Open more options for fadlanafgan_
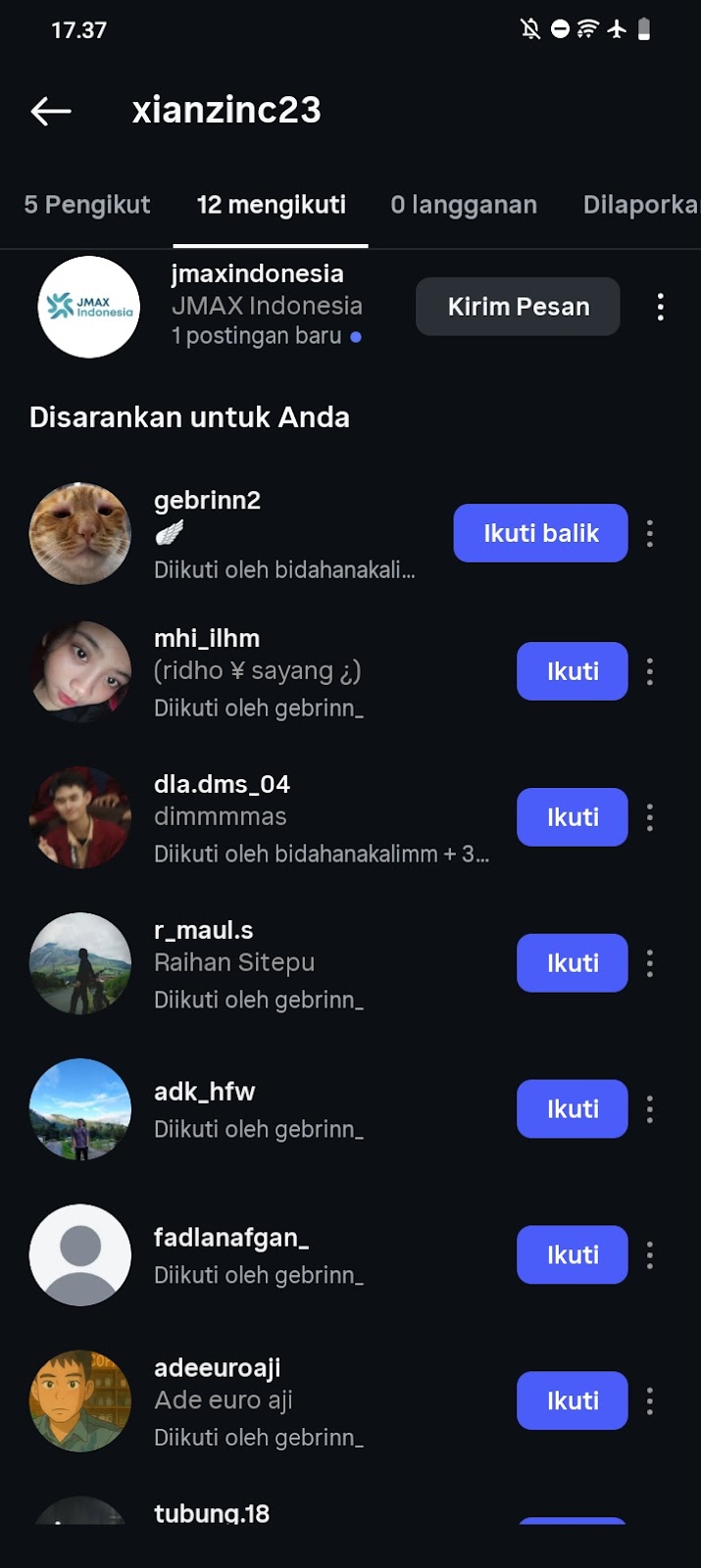The height and width of the screenshot is (1568, 701). tap(649, 1255)
